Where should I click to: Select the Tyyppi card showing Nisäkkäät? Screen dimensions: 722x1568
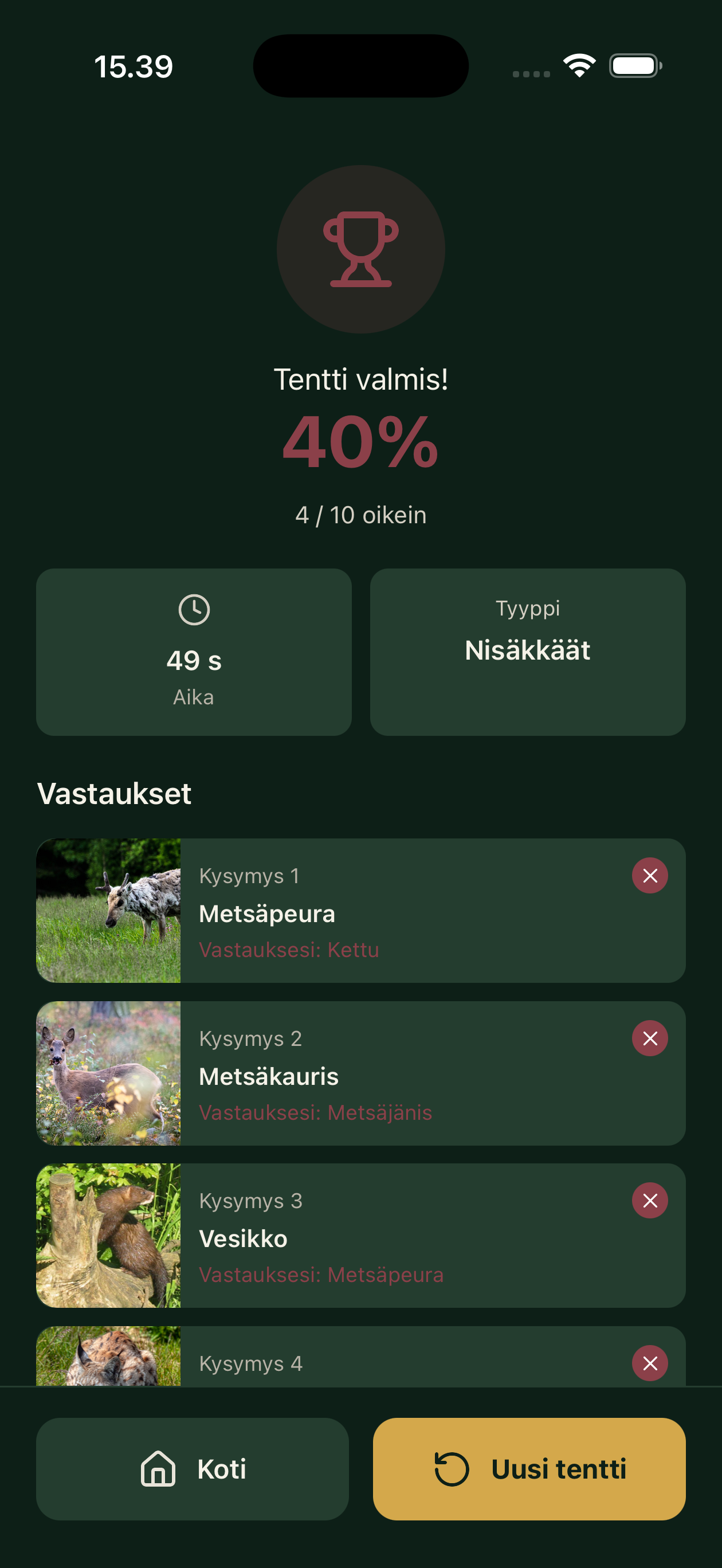[x=527, y=652]
